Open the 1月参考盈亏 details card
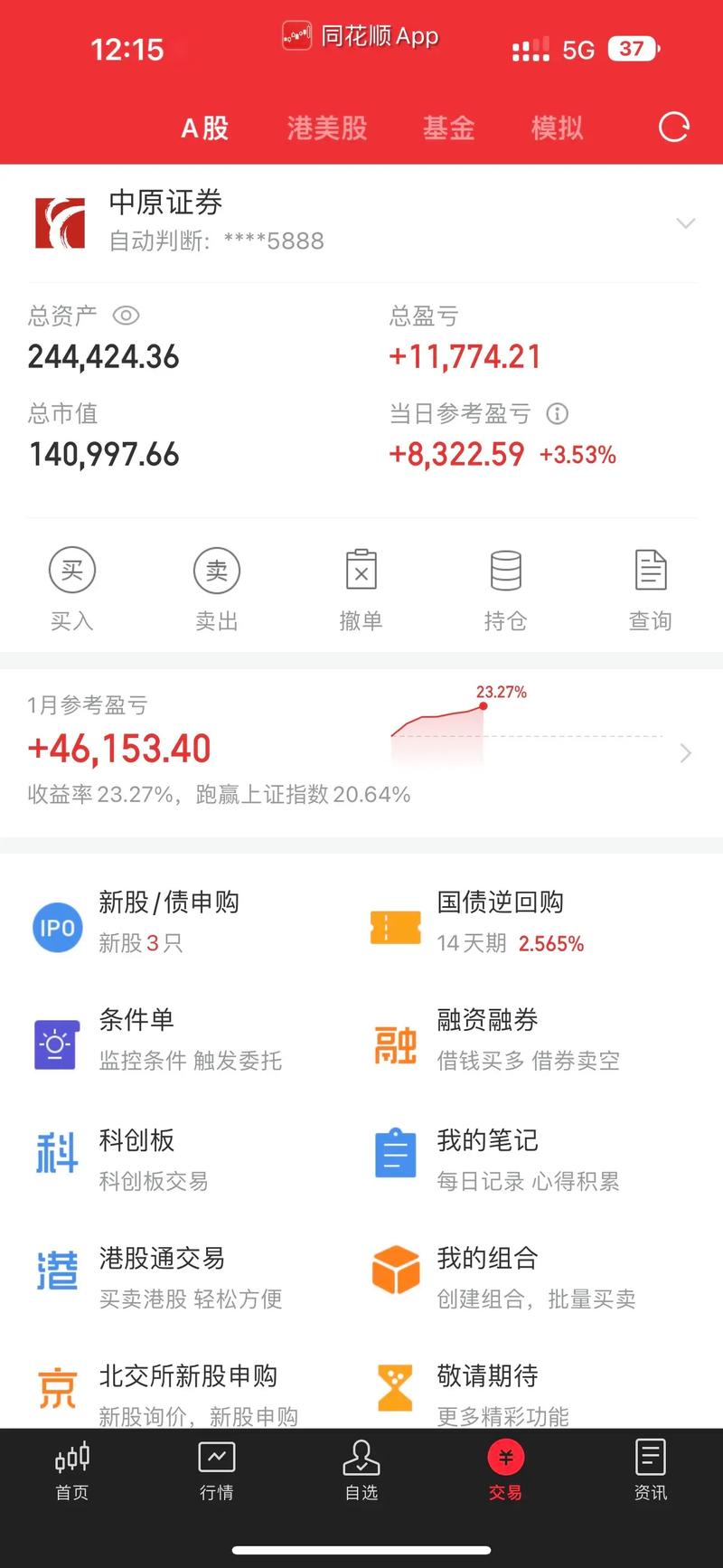The height and width of the screenshot is (1568, 723). pyautogui.click(x=361, y=752)
